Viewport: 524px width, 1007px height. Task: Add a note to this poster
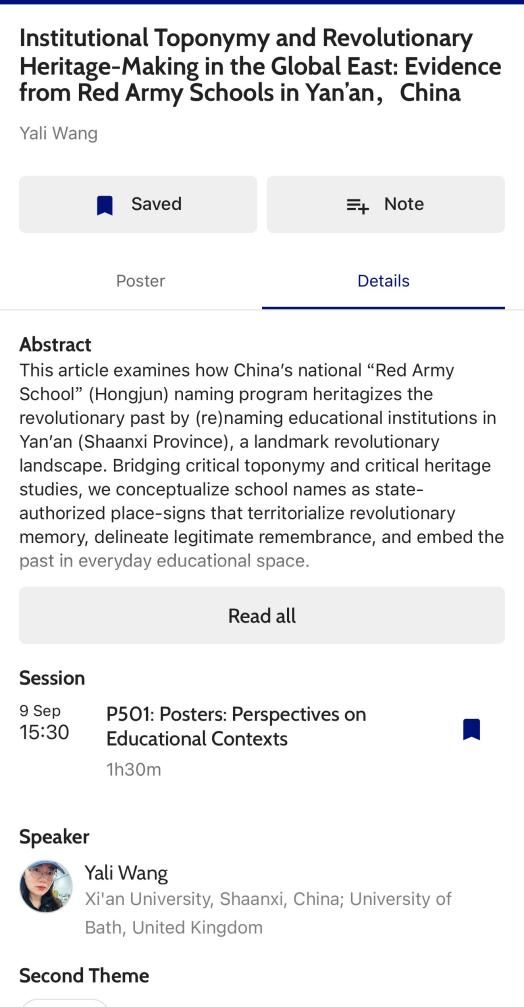386,204
